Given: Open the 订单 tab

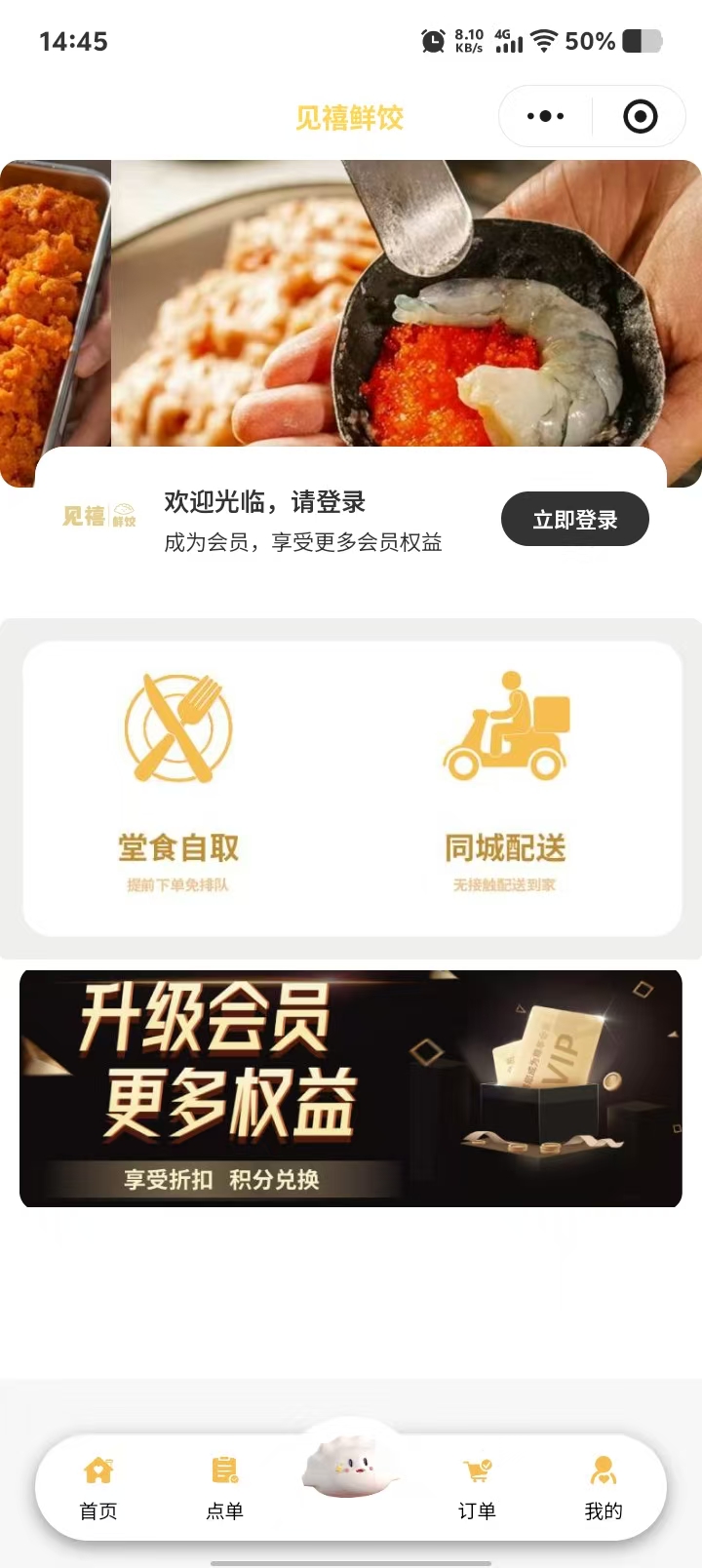Looking at the screenshot, I should coord(477,1488).
